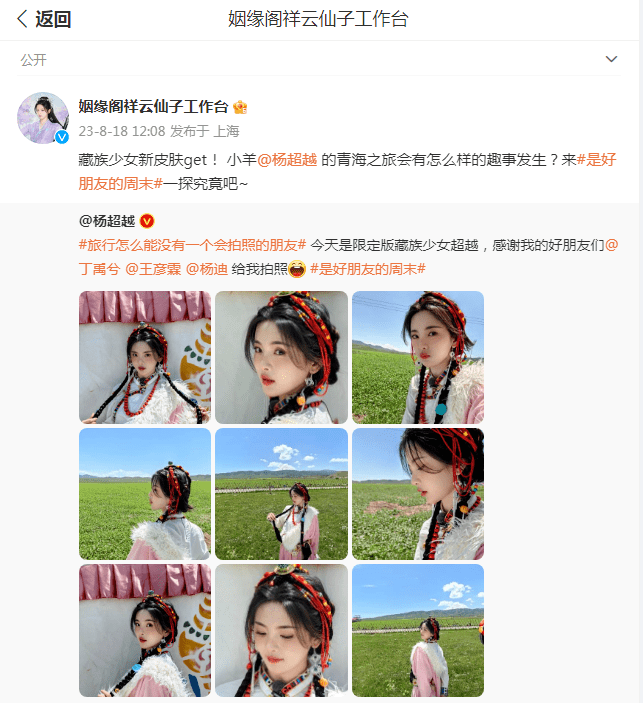Open the top-right photo with grassland background

pyautogui.click(x=417, y=357)
